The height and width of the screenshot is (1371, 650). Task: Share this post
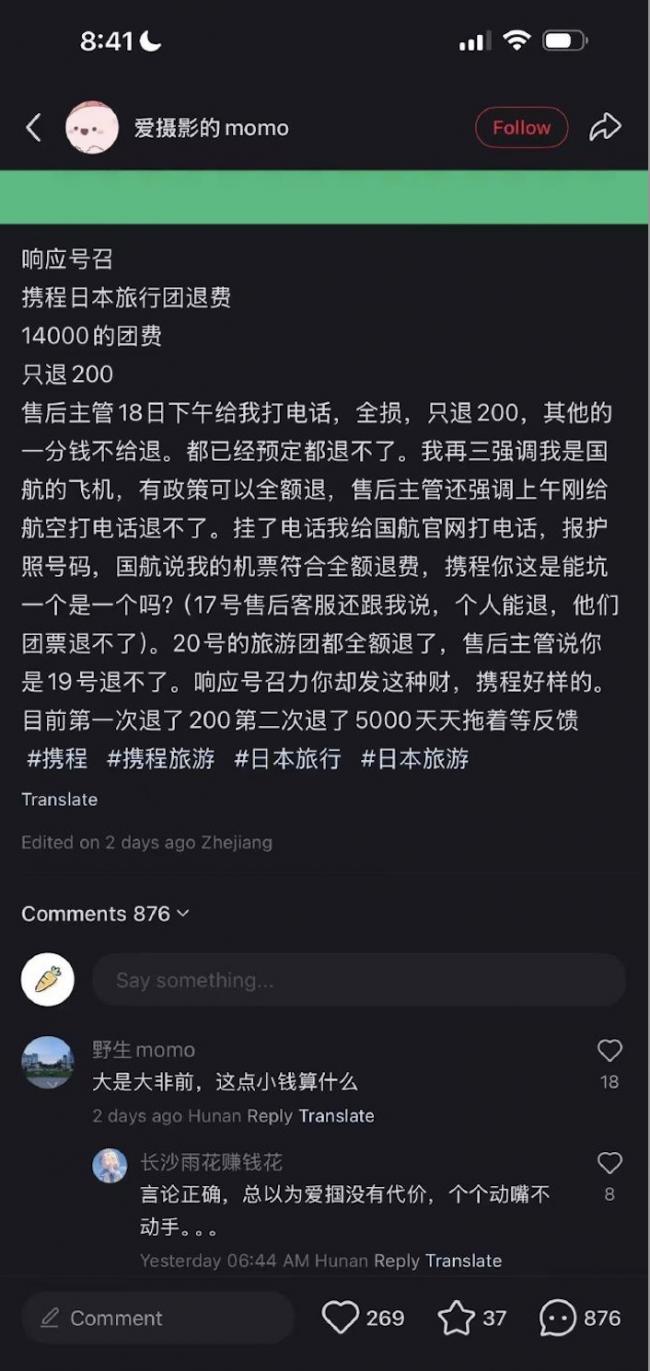(605, 127)
